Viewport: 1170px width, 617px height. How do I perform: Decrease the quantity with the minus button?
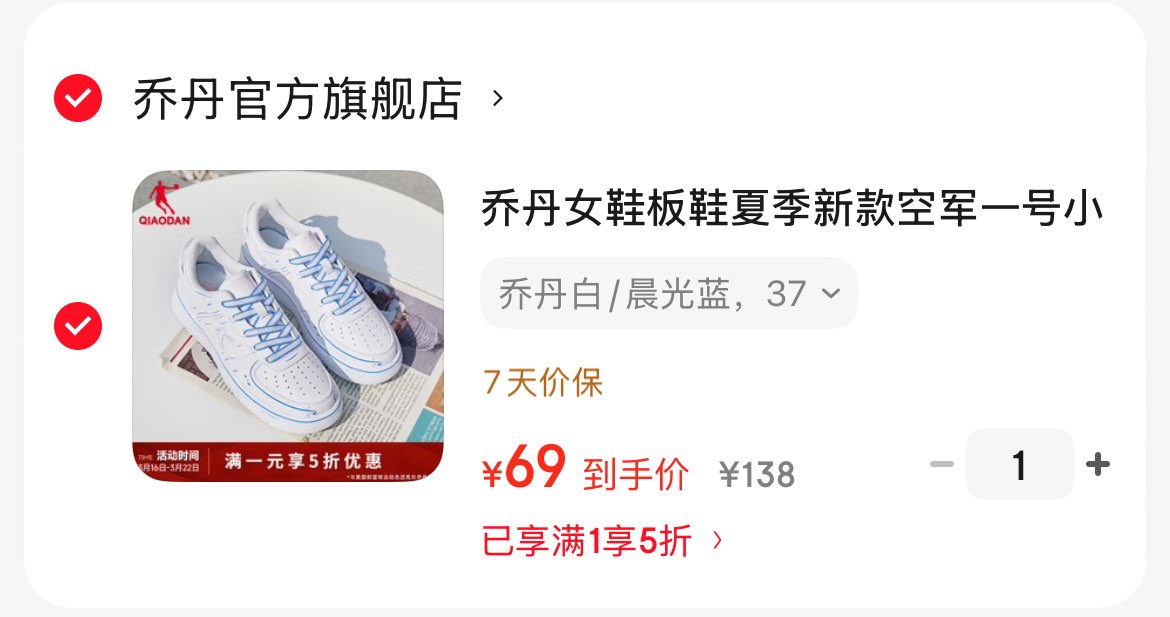(x=942, y=464)
